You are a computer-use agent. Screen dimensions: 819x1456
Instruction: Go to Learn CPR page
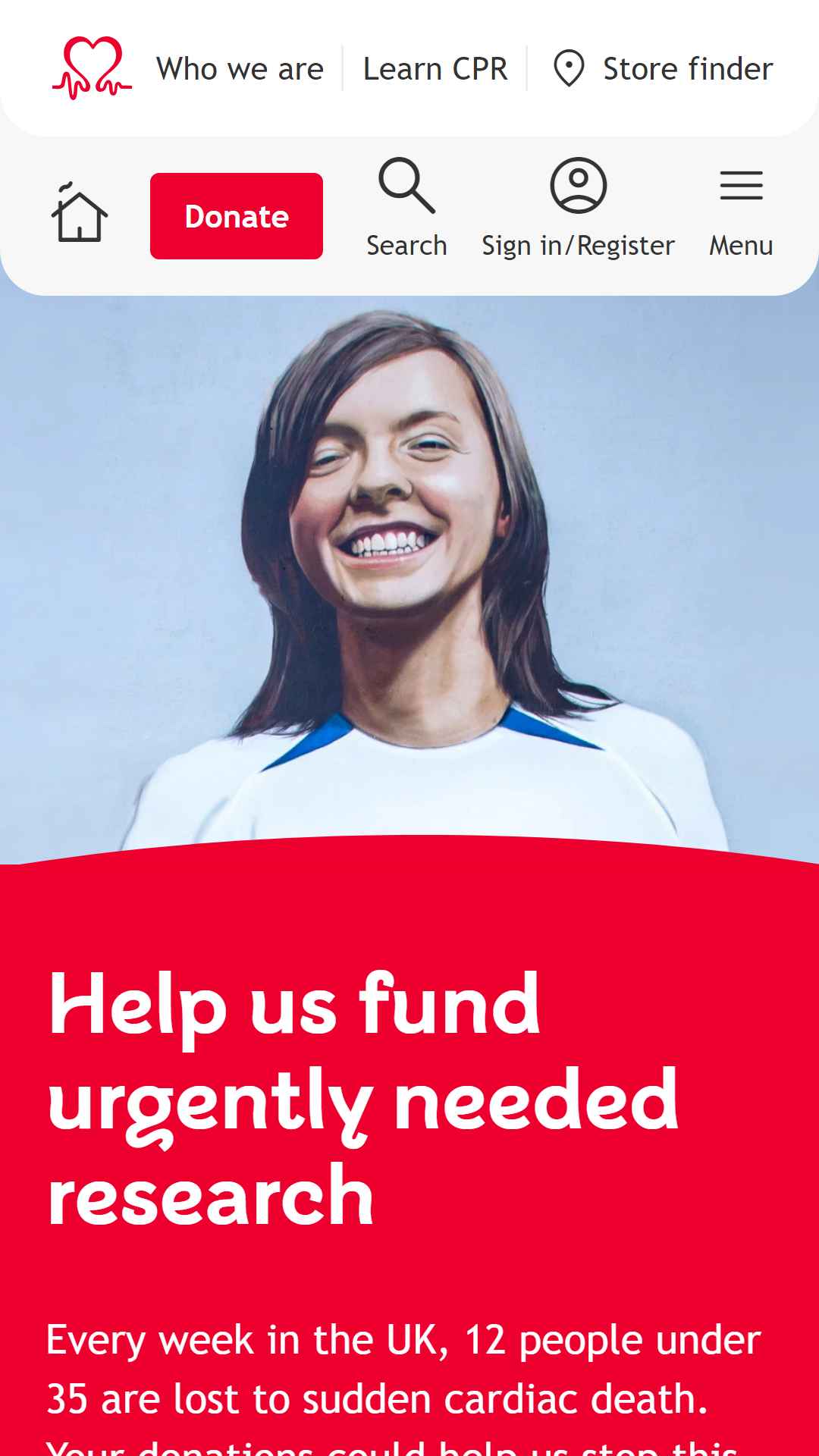(x=435, y=69)
